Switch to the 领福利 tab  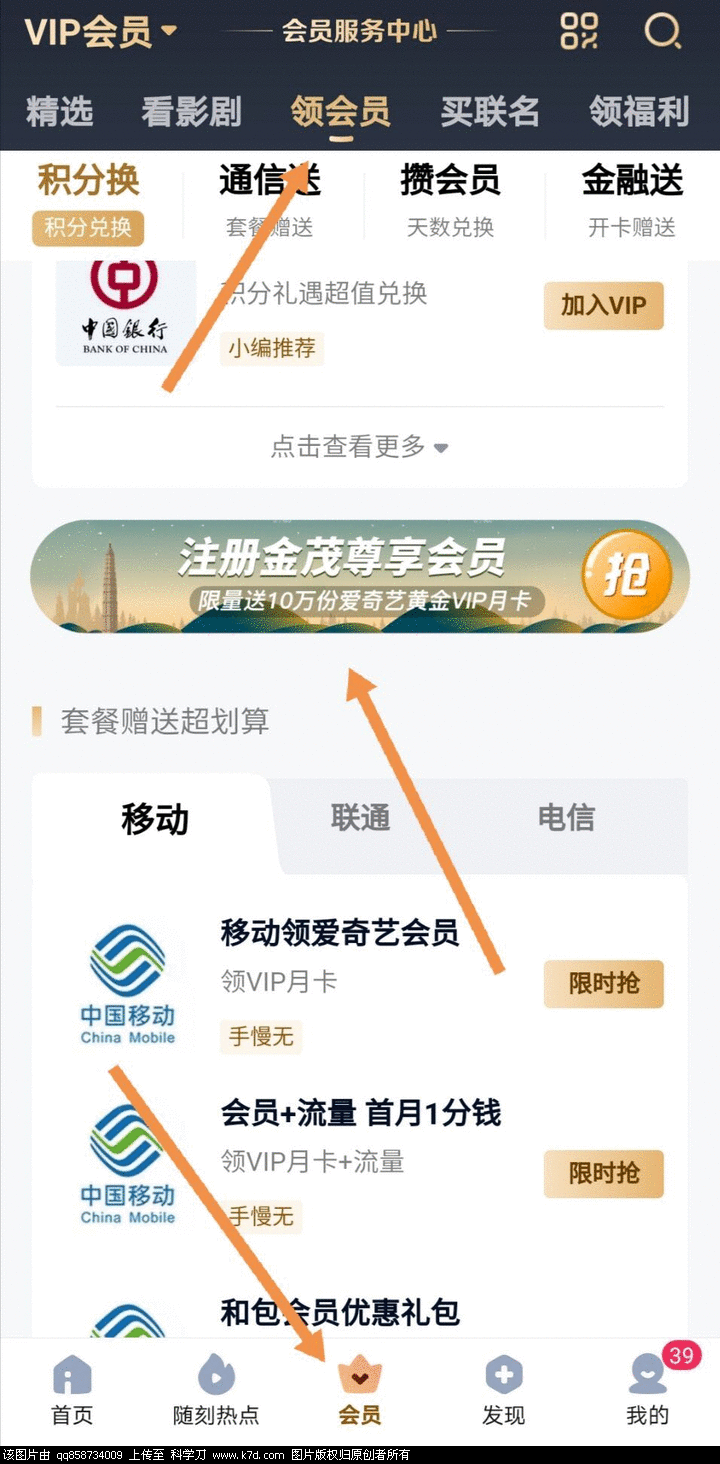click(x=639, y=111)
